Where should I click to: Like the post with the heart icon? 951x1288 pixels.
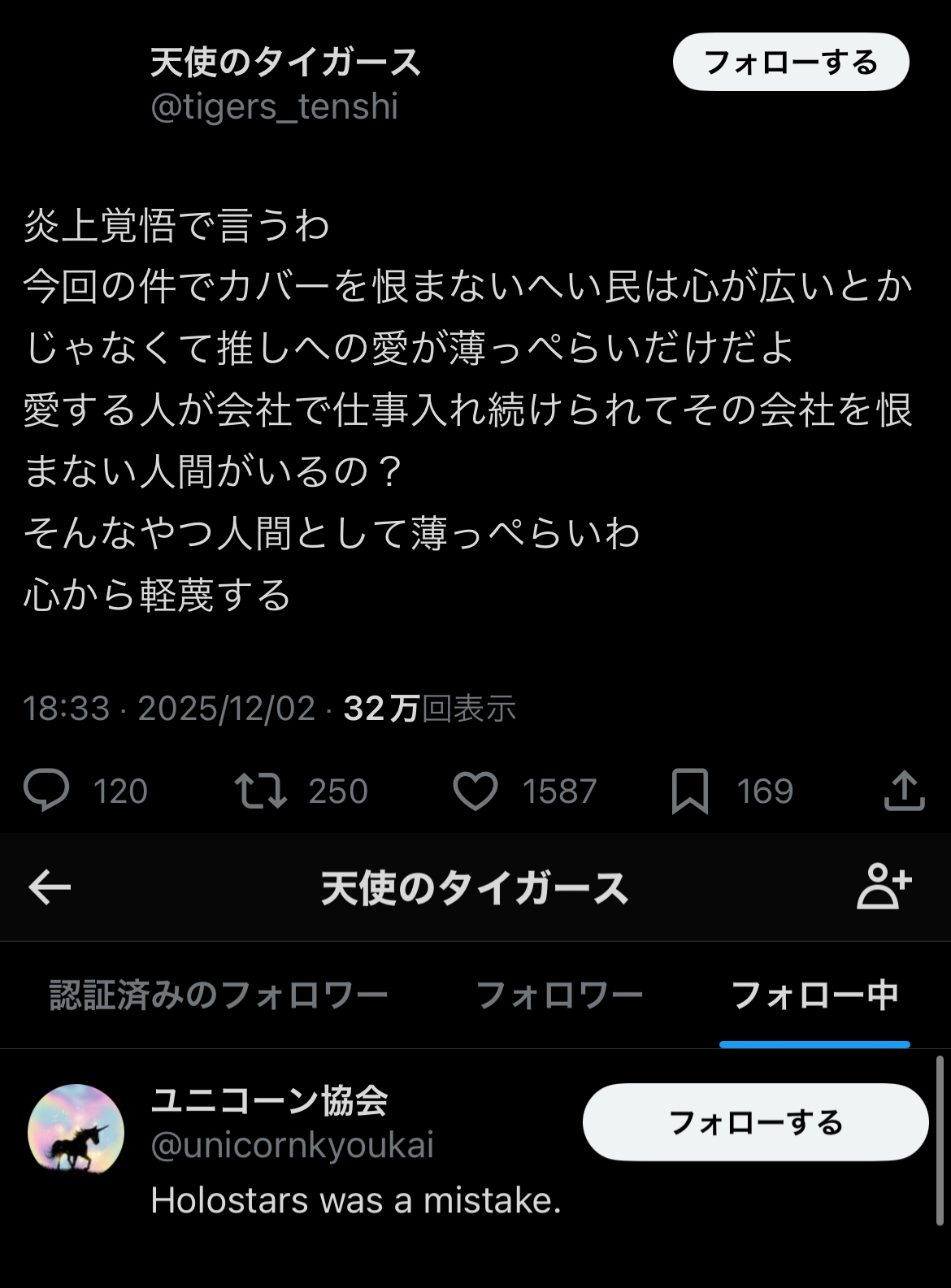pos(475,791)
